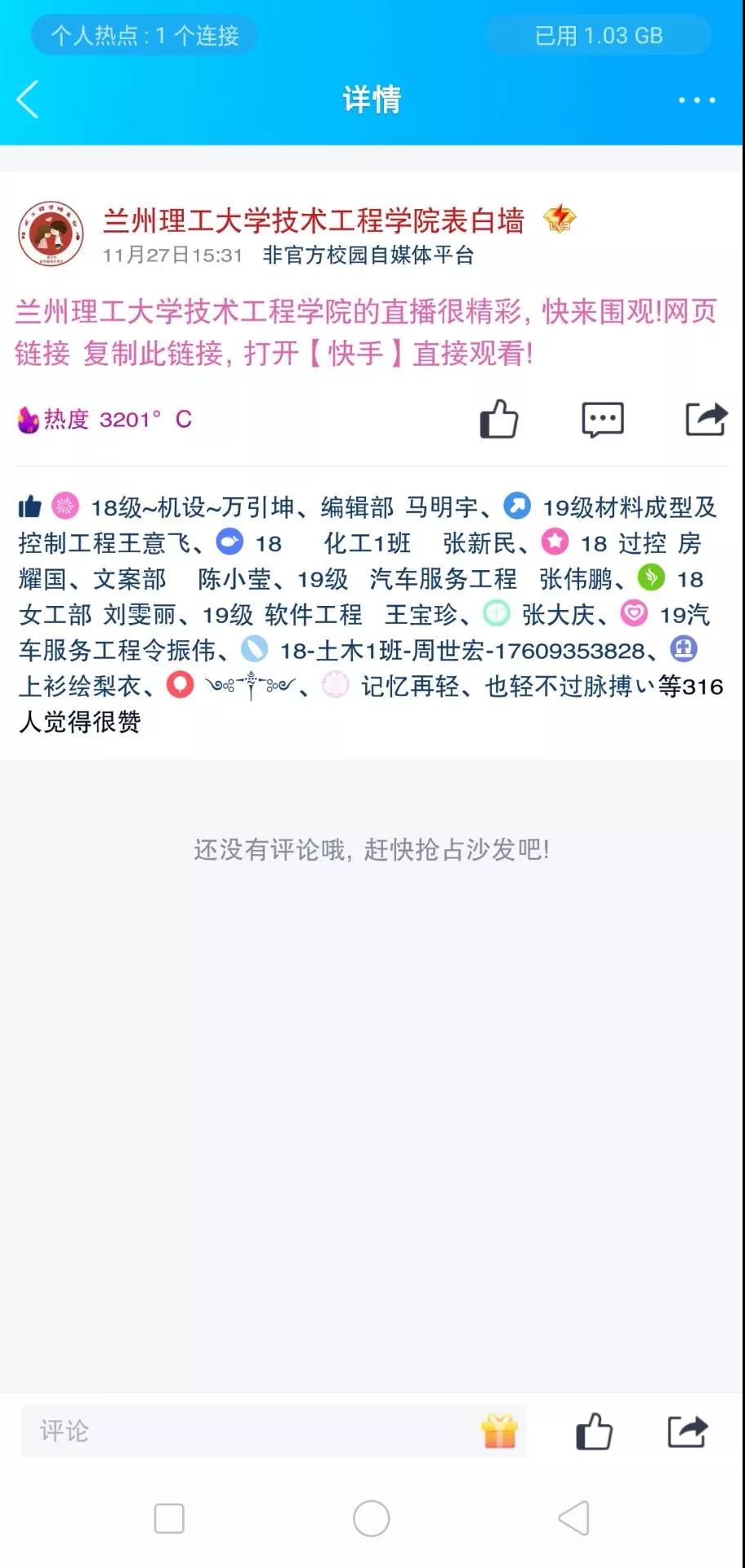Viewport: 745px width, 1568px height.
Task: Share the post using icon beside comment bubble
Action: pos(706,420)
